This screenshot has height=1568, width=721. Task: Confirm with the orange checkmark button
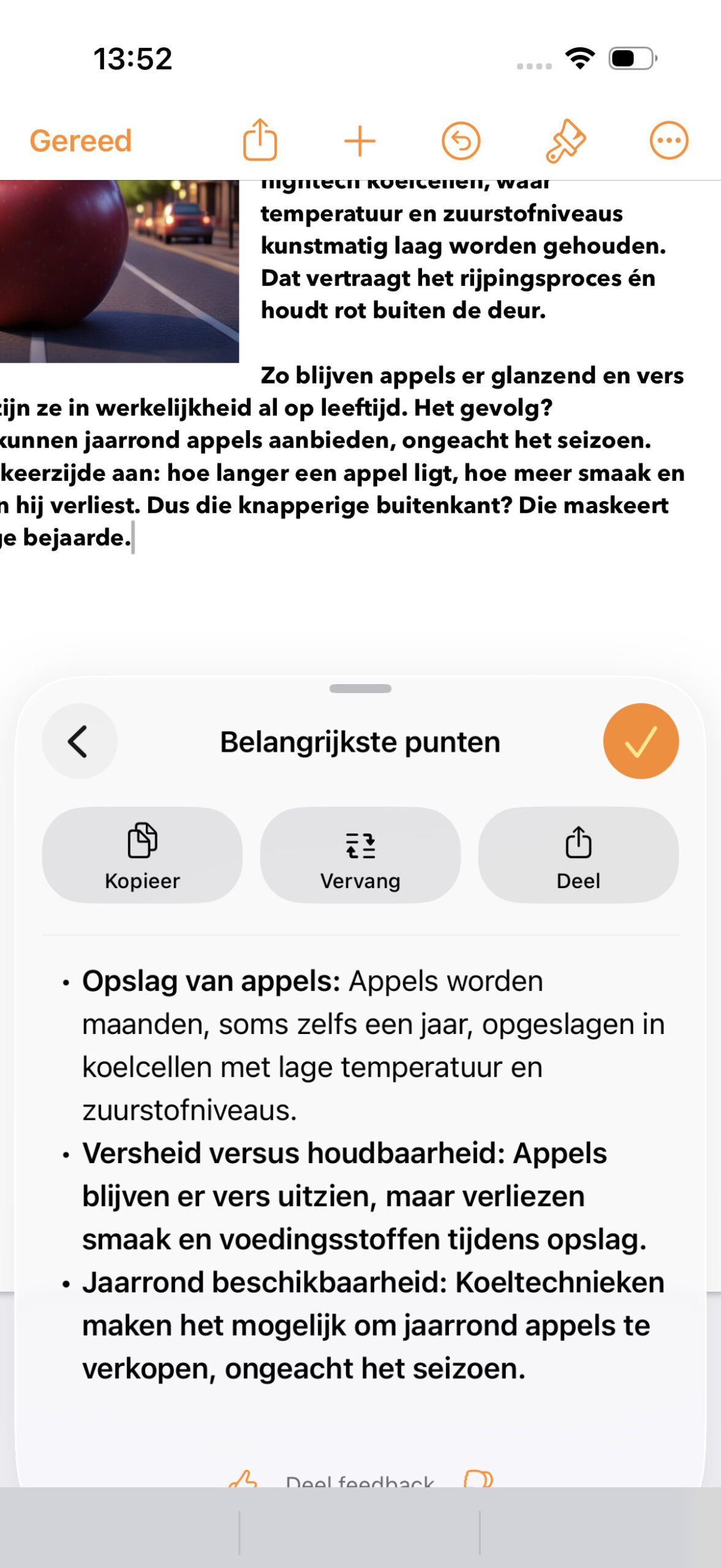coord(641,741)
